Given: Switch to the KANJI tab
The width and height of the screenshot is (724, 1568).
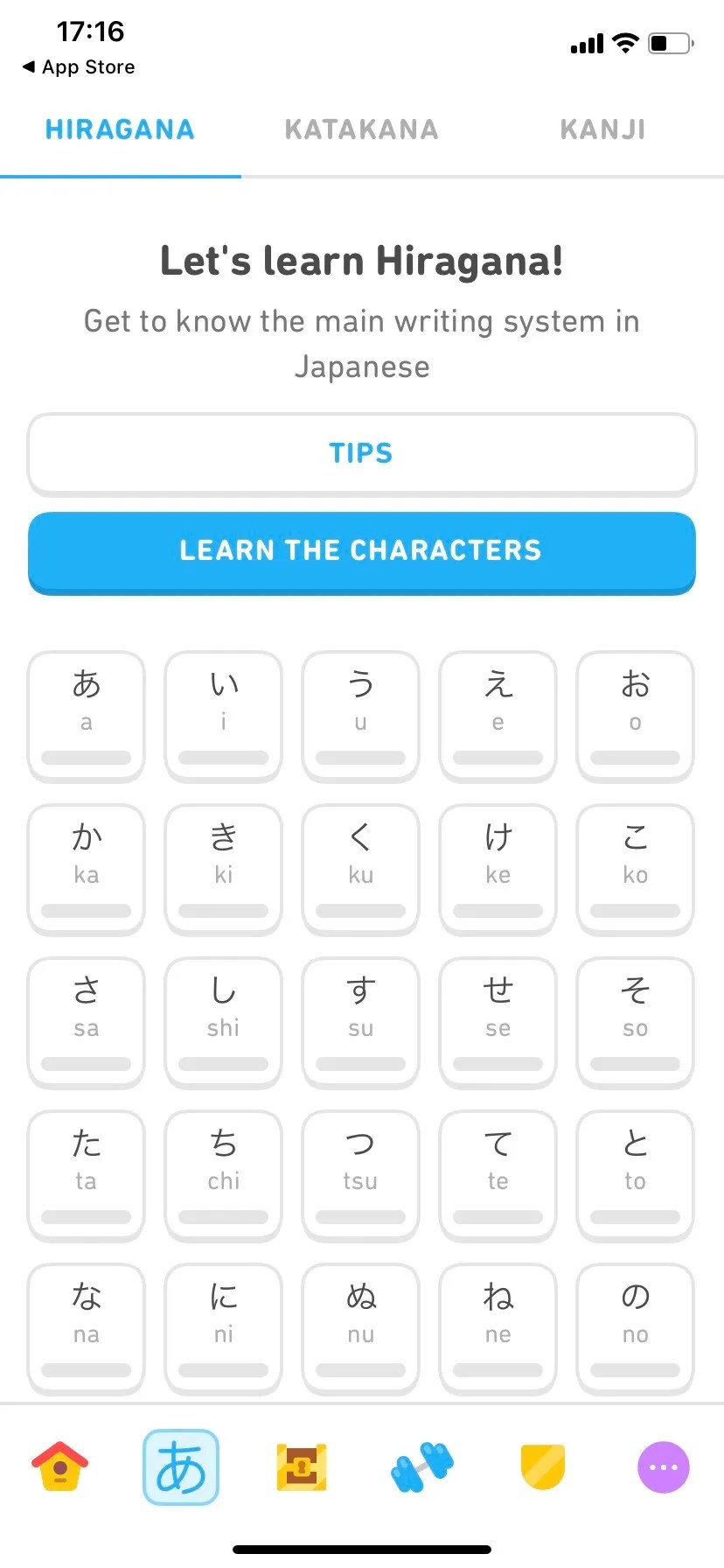Looking at the screenshot, I should [x=602, y=129].
